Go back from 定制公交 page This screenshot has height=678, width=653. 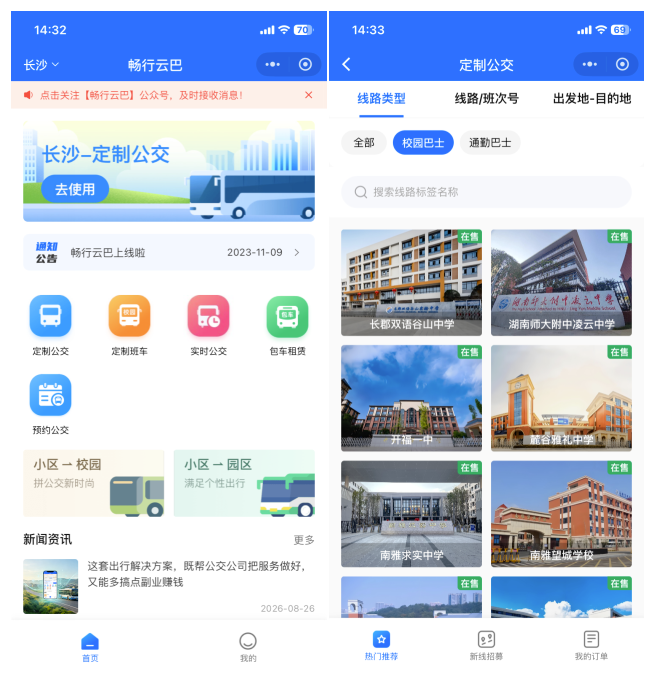pyautogui.click(x=346, y=64)
